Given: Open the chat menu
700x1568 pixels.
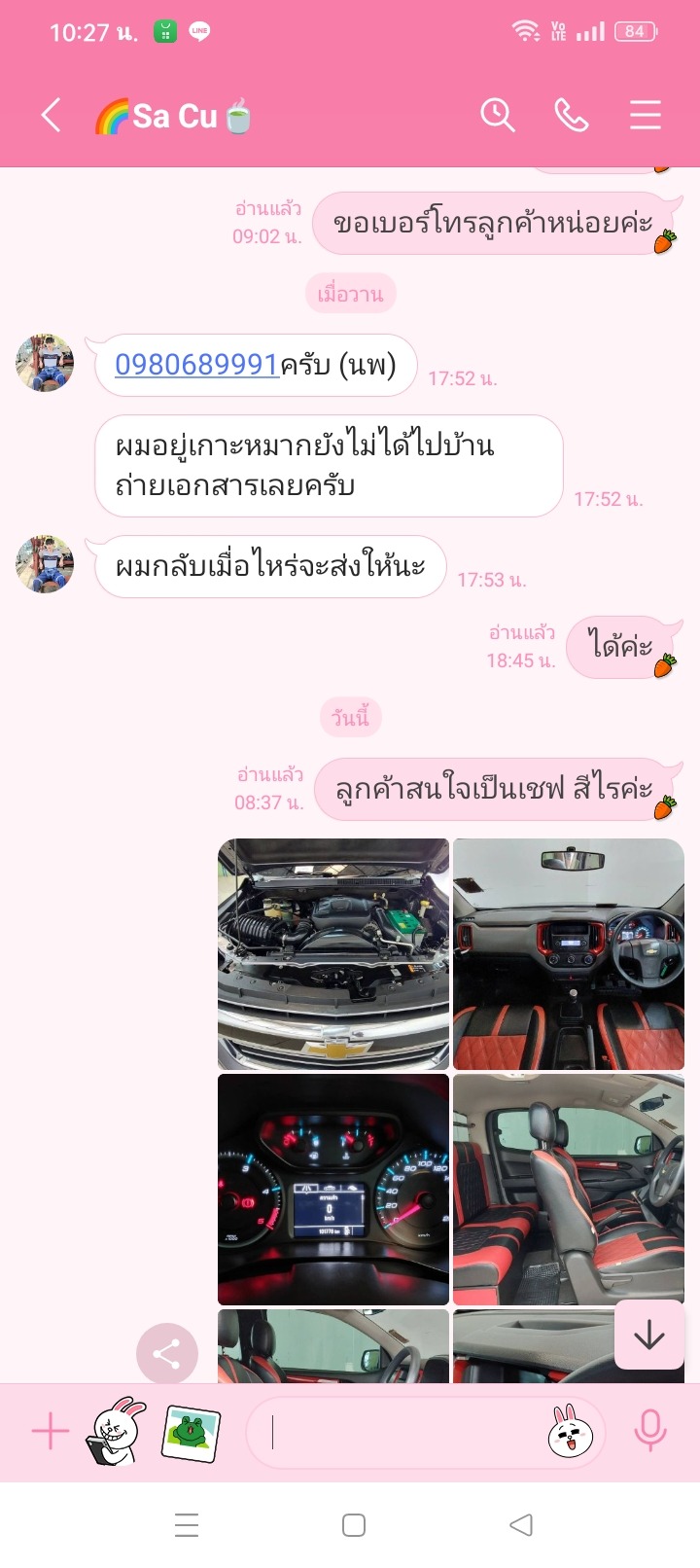Looking at the screenshot, I should [645, 116].
